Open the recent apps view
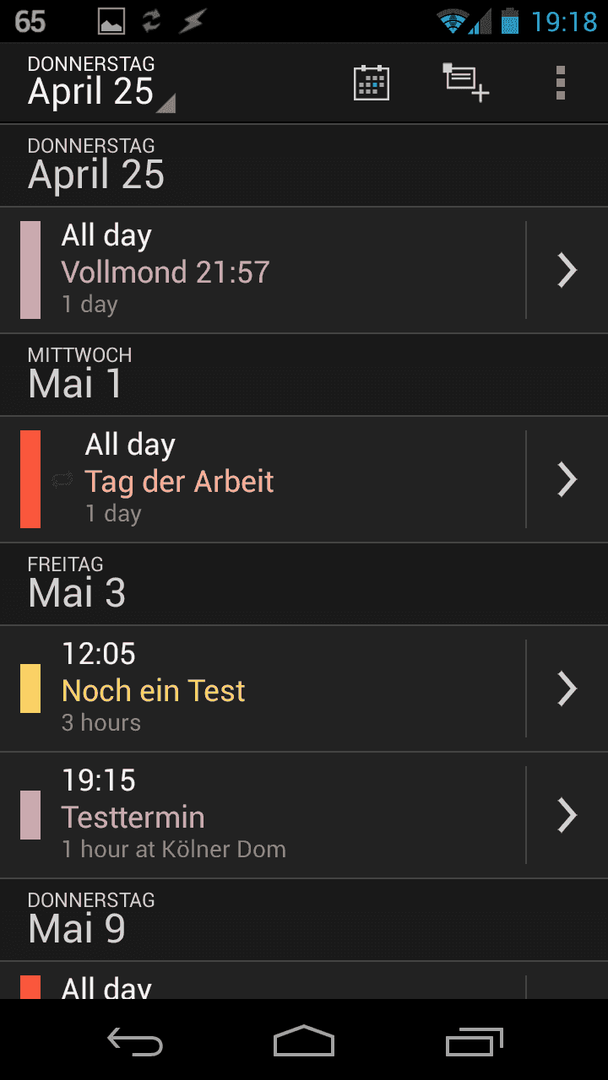608x1080 pixels. pyautogui.click(x=474, y=1040)
